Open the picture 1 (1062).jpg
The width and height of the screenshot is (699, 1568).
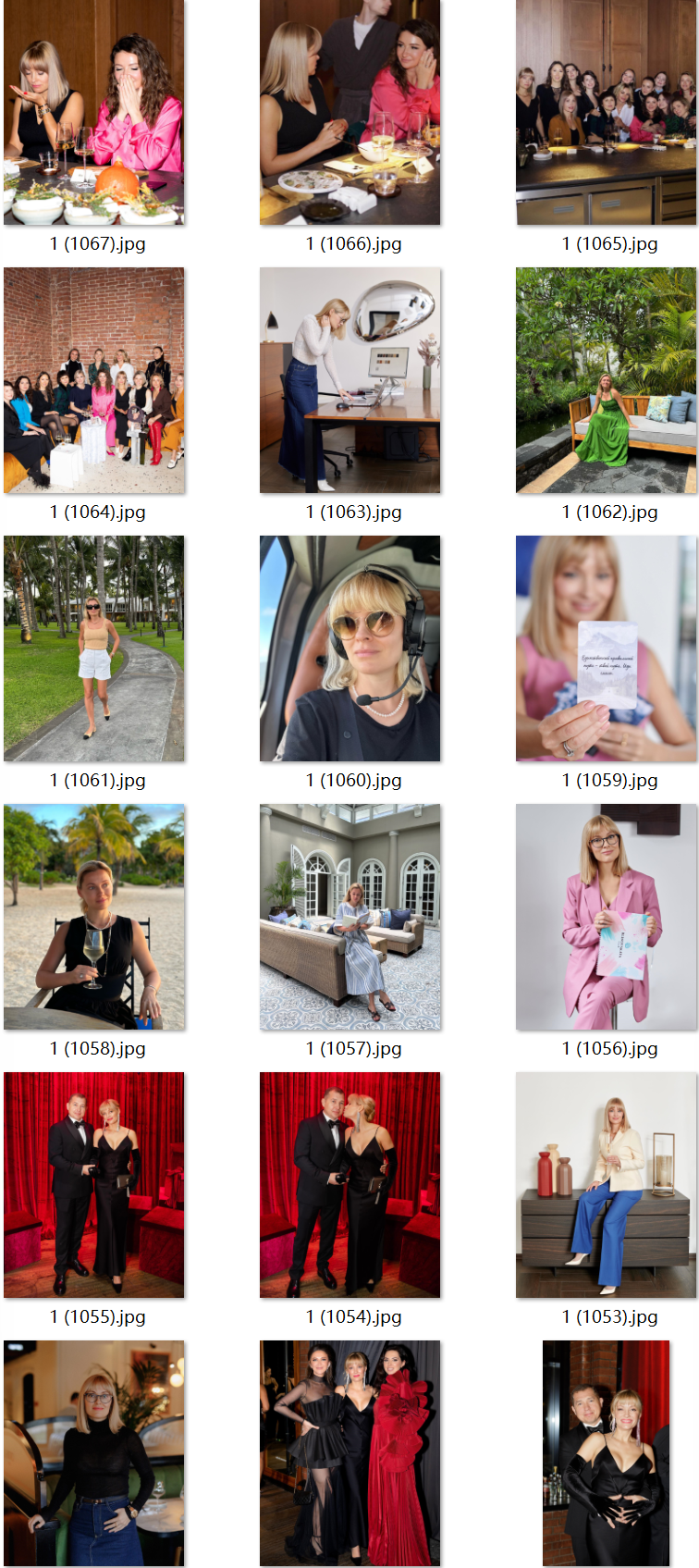pos(606,380)
